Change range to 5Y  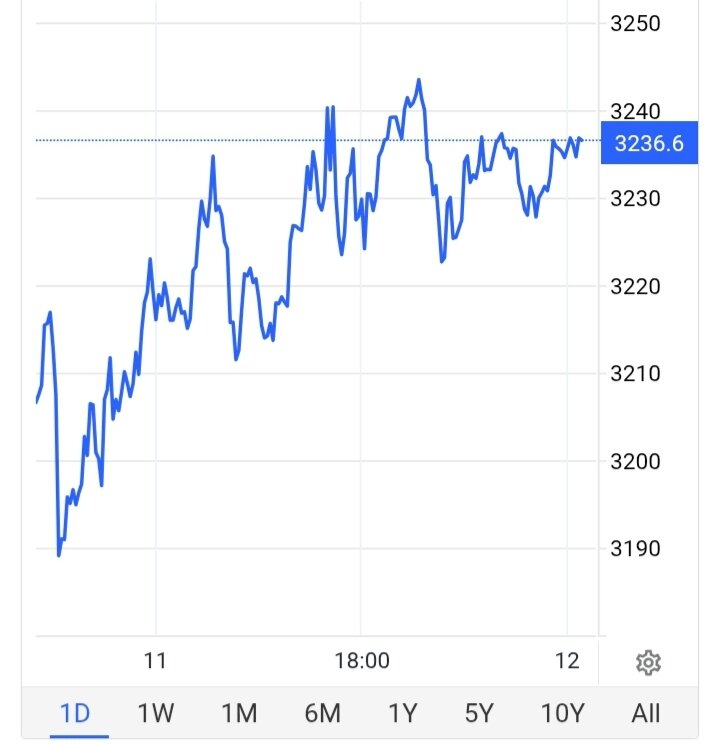tap(480, 713)
